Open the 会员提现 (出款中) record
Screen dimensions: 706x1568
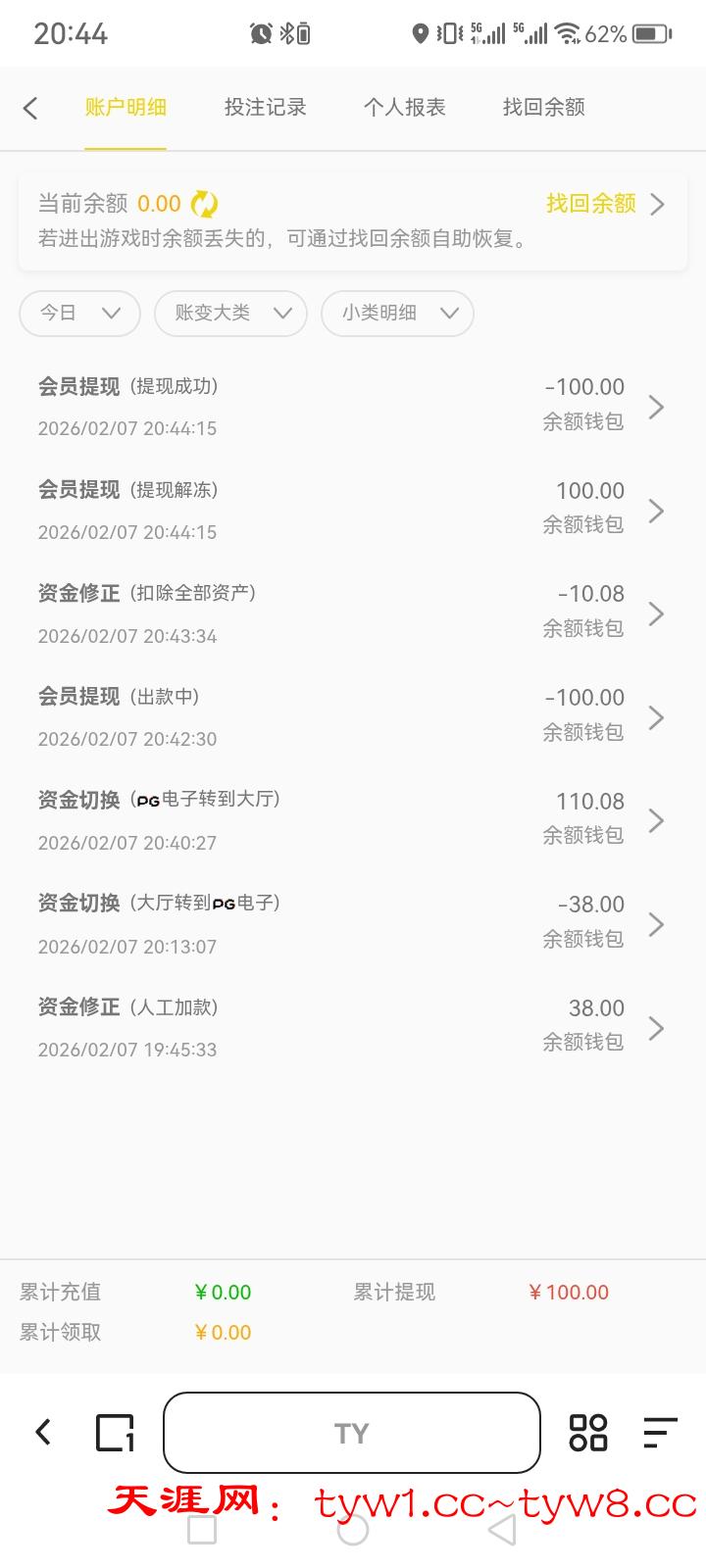tap(351, 717)
